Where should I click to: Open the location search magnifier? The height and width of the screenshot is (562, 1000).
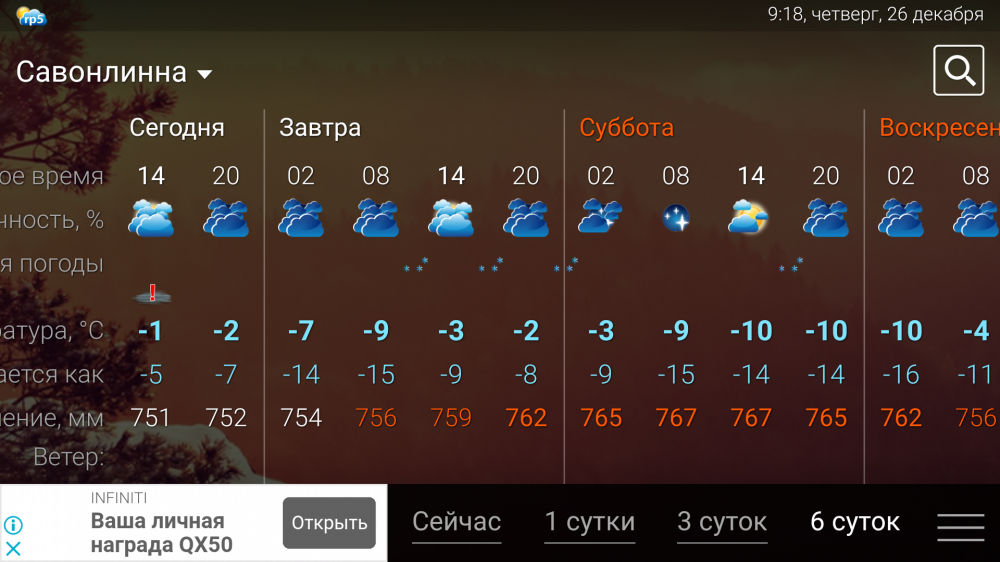(958, 71)
